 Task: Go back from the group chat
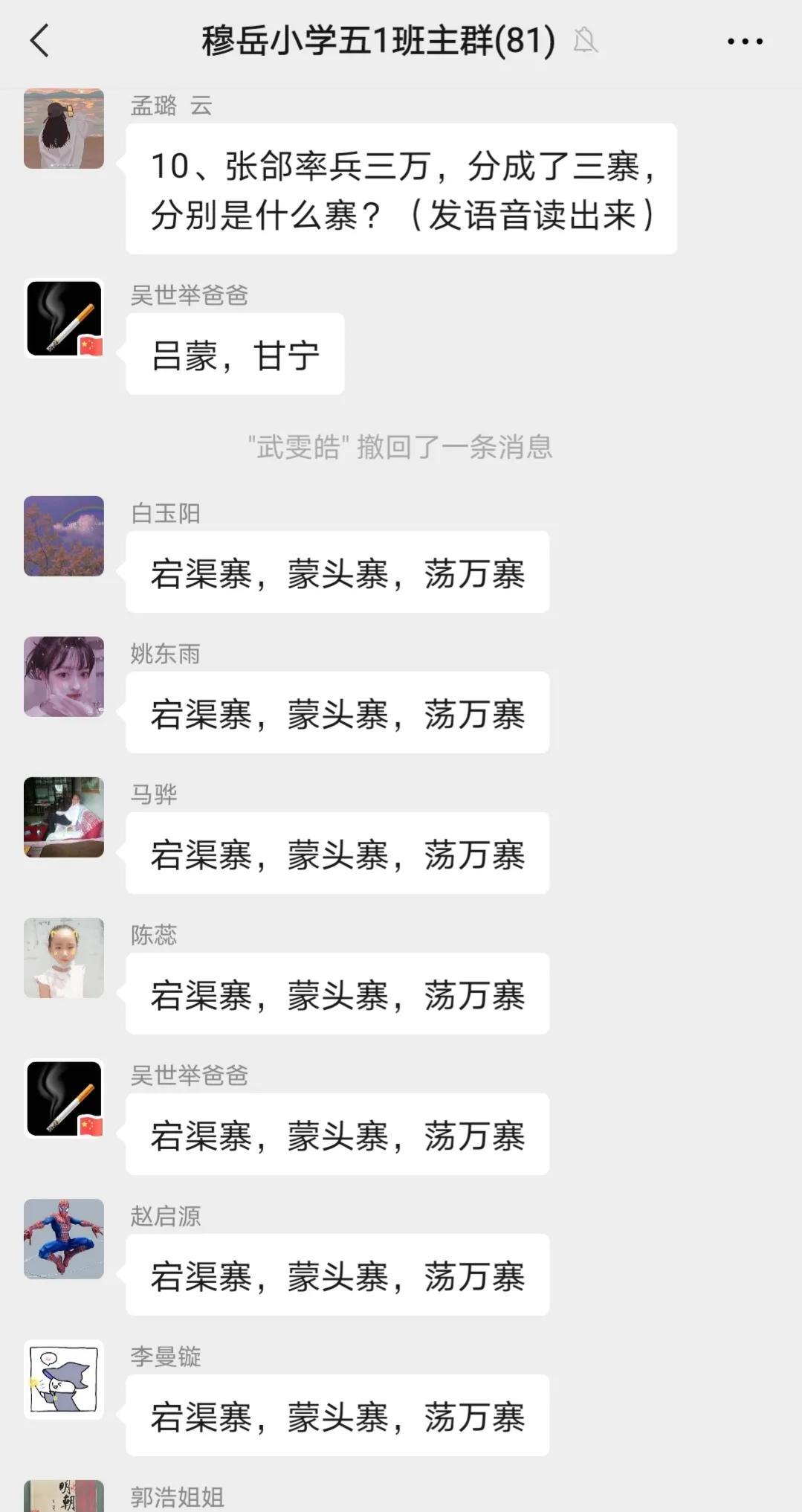tap(40, 40)
